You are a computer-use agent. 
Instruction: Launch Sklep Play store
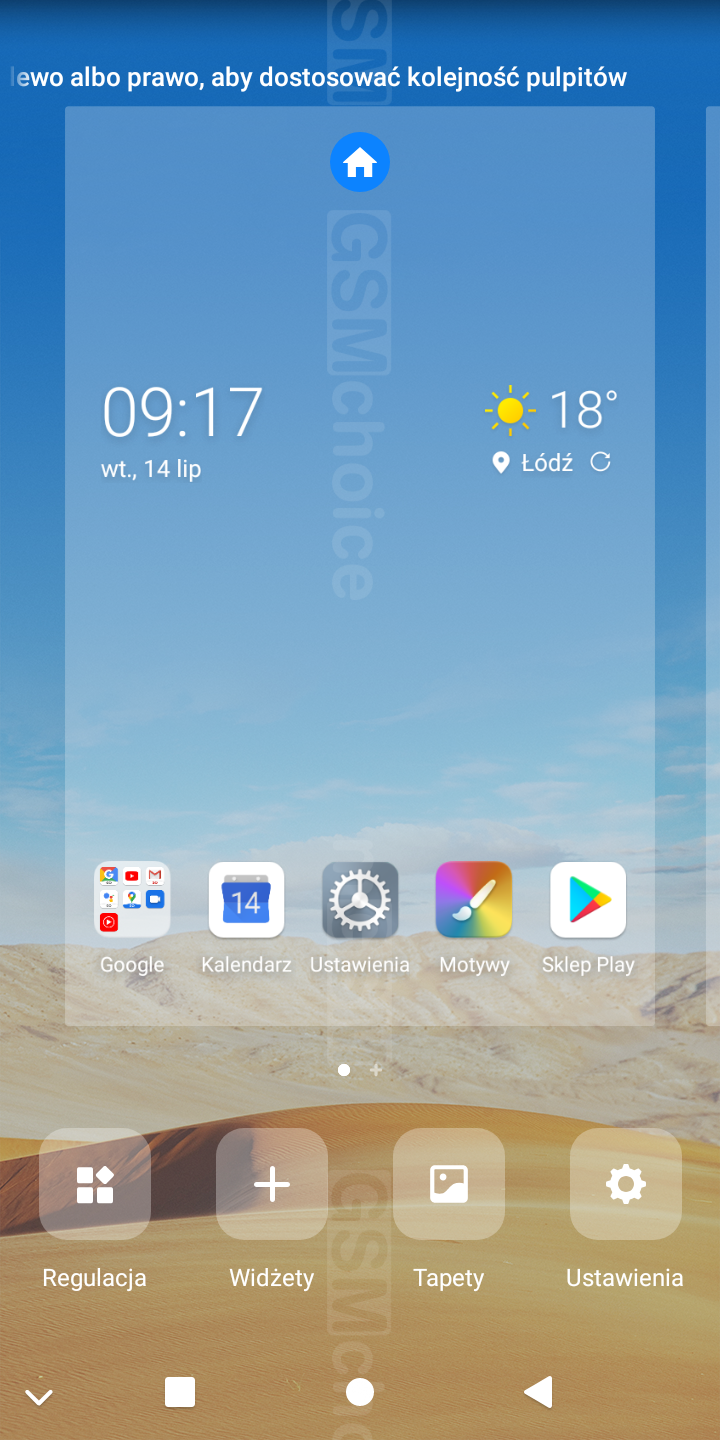pos(588,900)
